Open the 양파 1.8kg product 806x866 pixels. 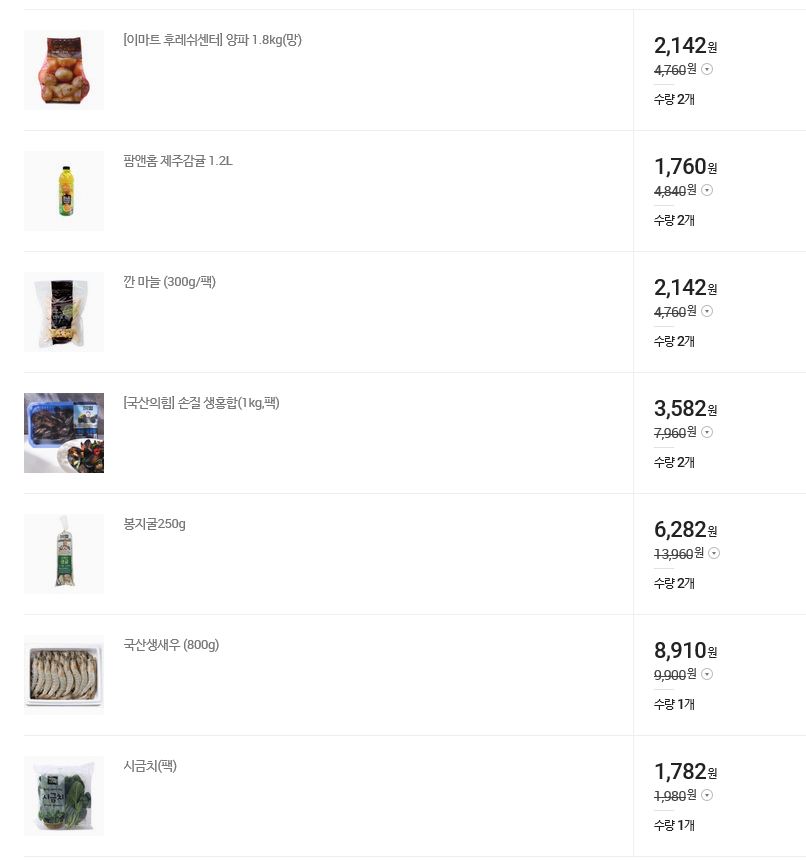(x=212, y=40)
